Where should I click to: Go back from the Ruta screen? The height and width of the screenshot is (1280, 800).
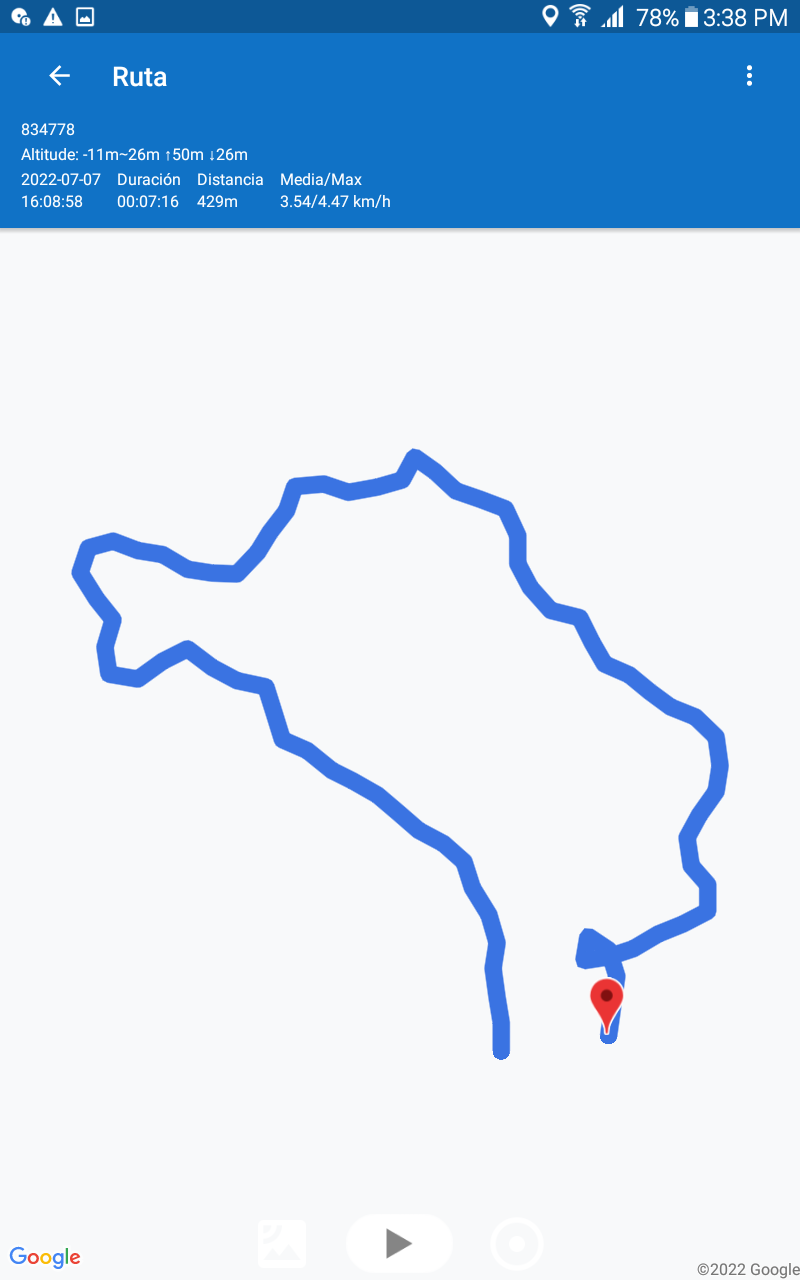pos(59,76)
